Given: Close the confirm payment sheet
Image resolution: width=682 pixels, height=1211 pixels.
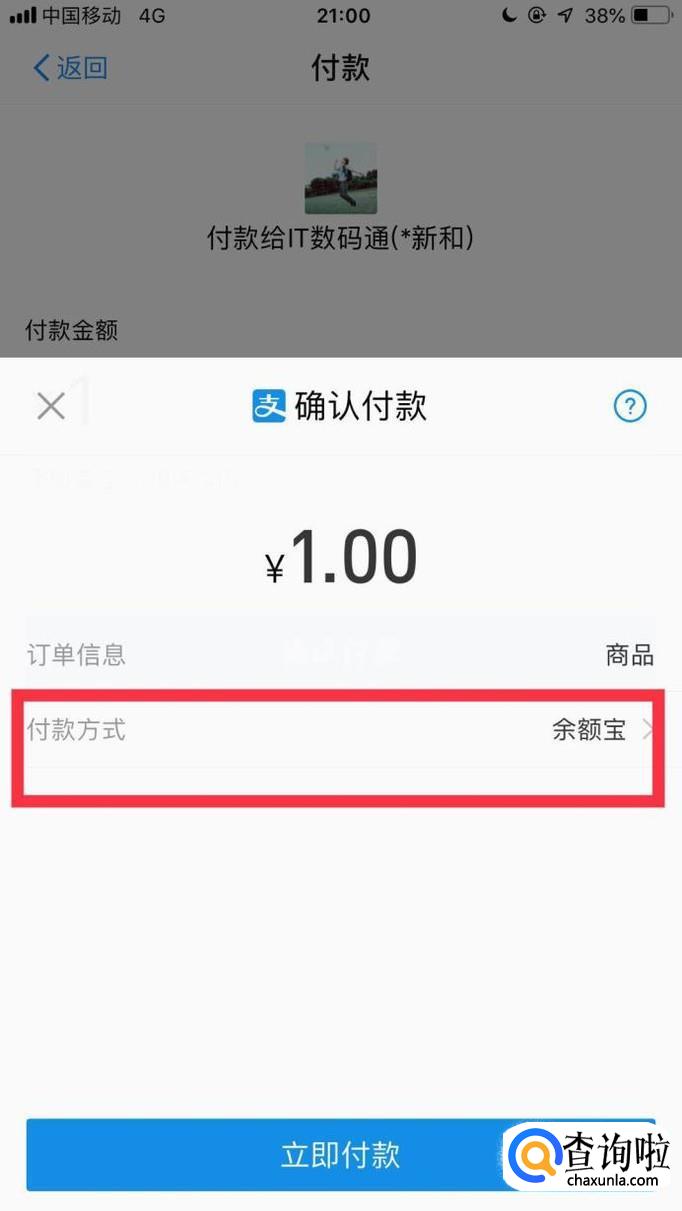Looking at the screenshot, I should coord(50,406).
